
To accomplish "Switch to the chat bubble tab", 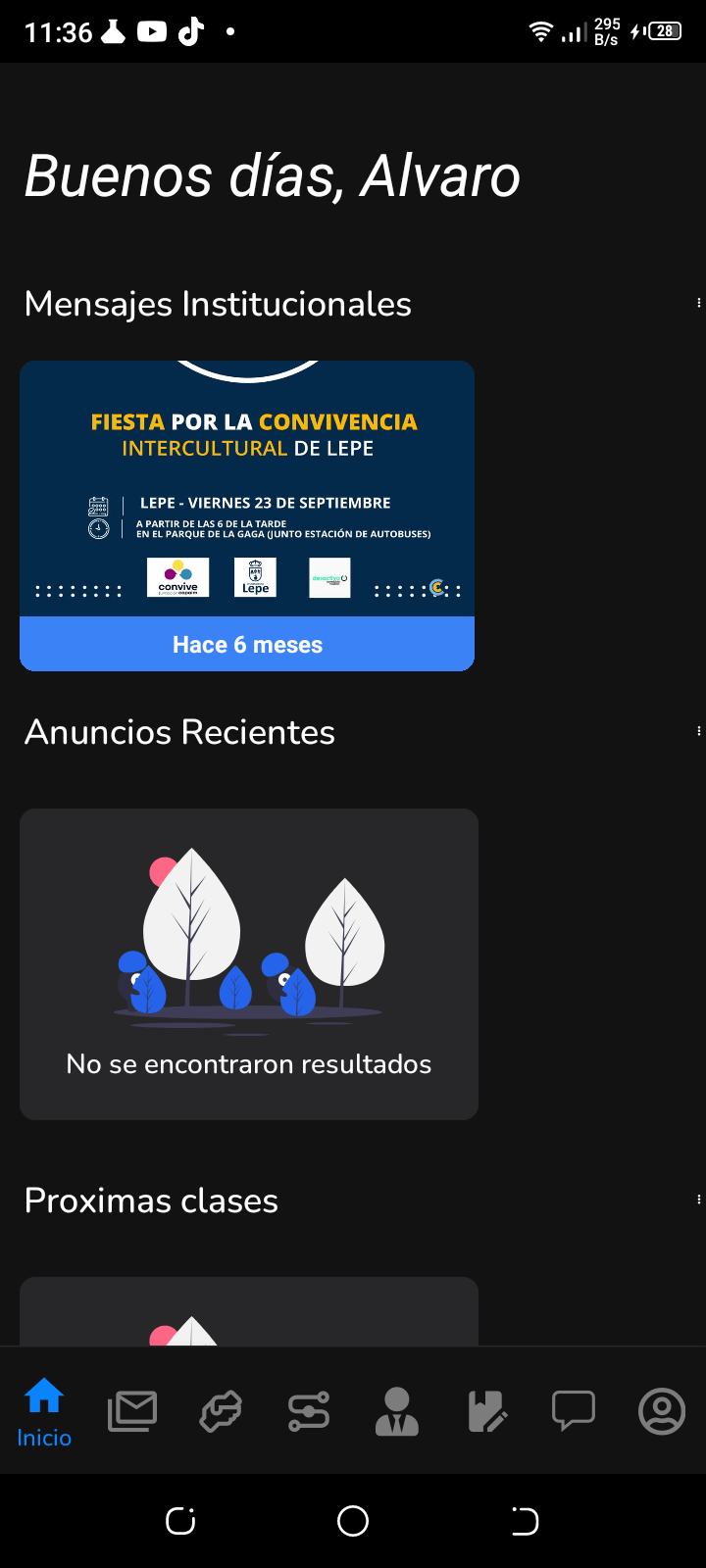I will tap(574, 1411).
